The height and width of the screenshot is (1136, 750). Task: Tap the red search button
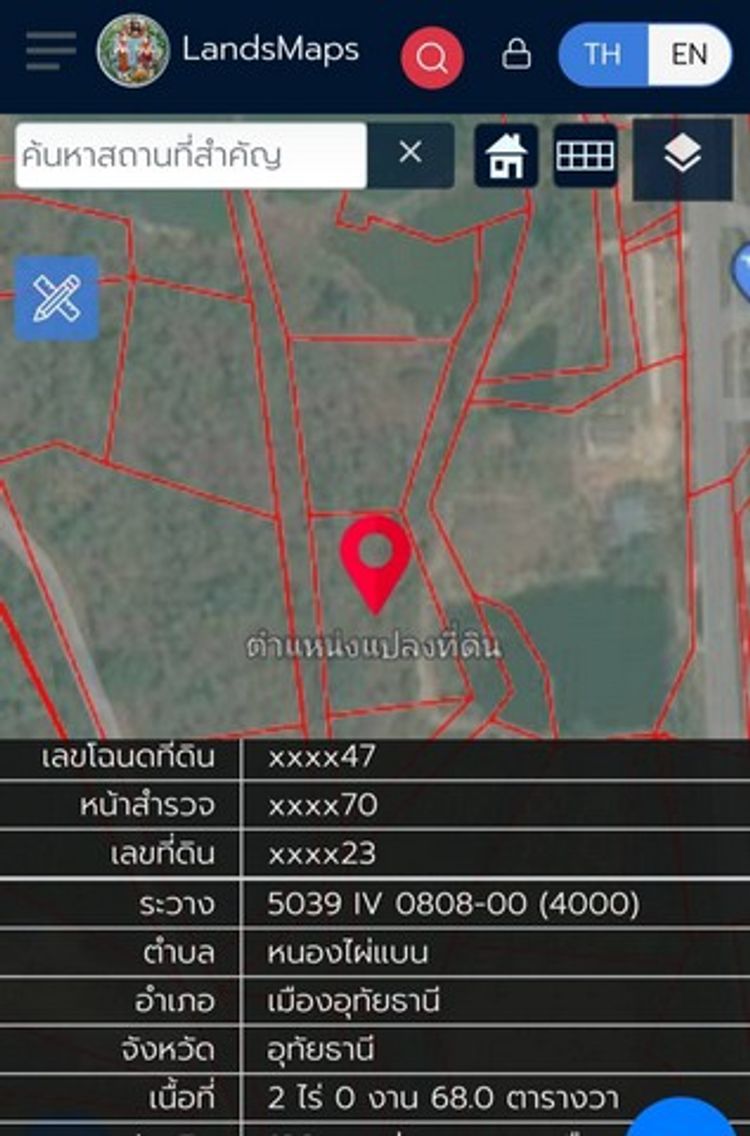(432, 57)
